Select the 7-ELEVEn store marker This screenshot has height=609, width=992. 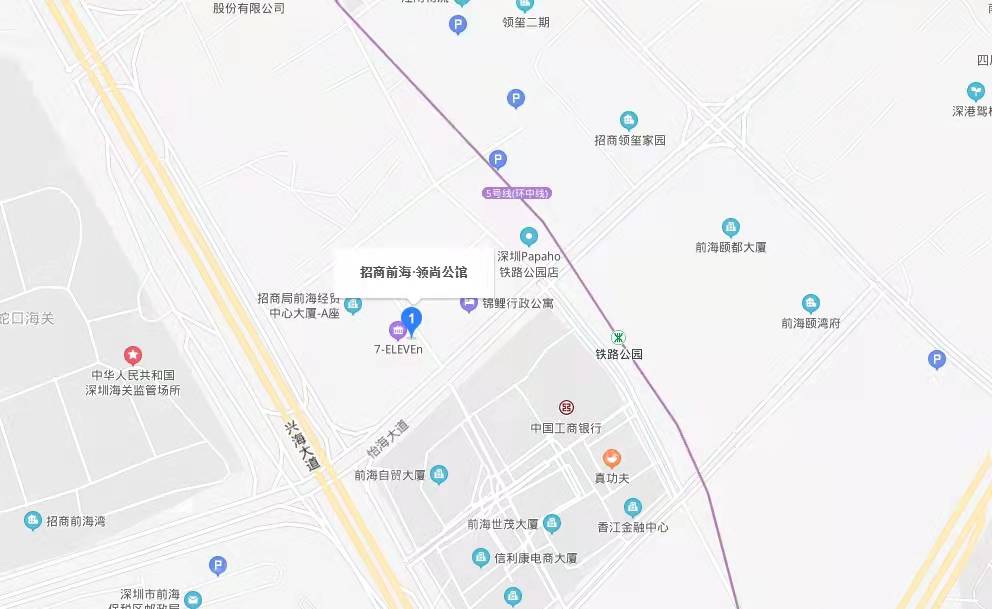tap(398, 331)
